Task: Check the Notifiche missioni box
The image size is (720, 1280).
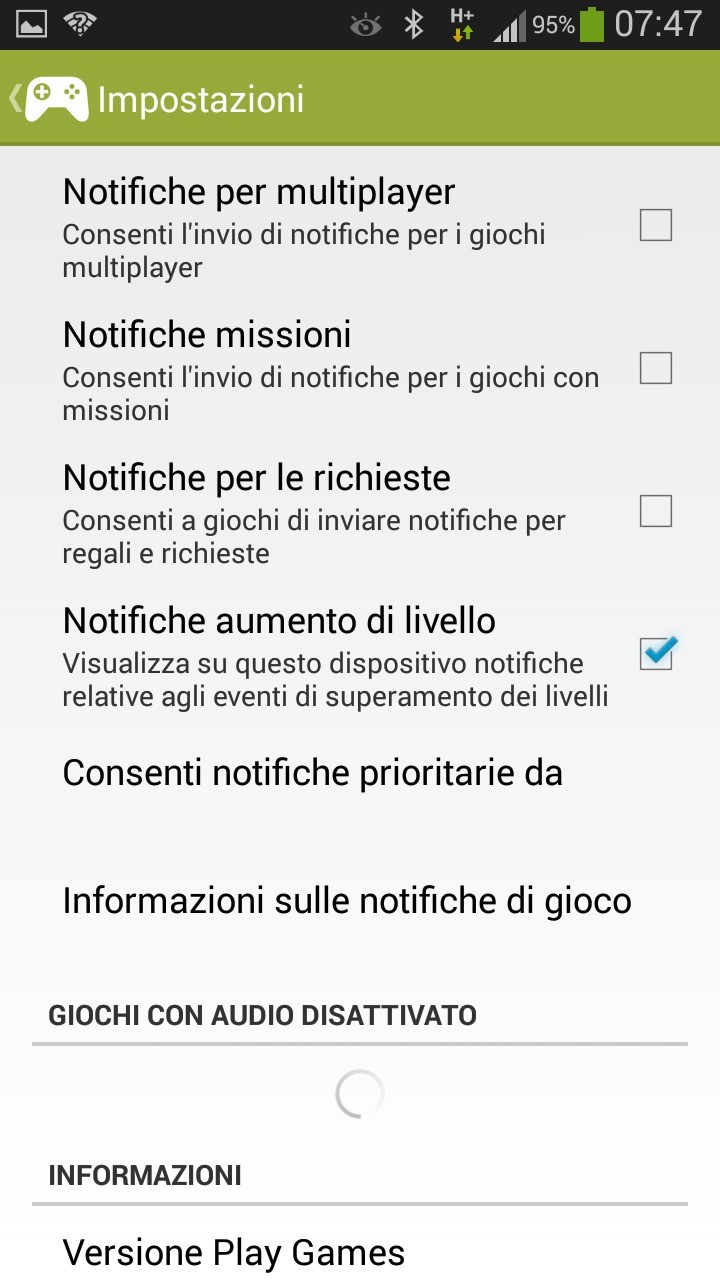Action: point(656,369)
